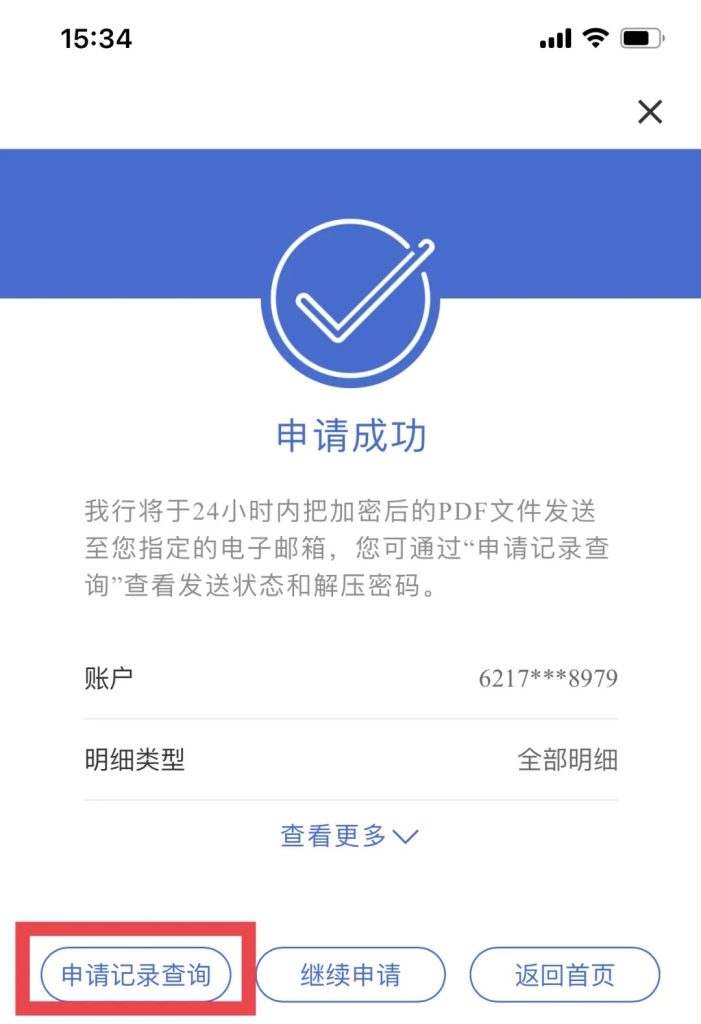Expand 查看更多 details
The image size is (701, 1024).
point(349,836)
